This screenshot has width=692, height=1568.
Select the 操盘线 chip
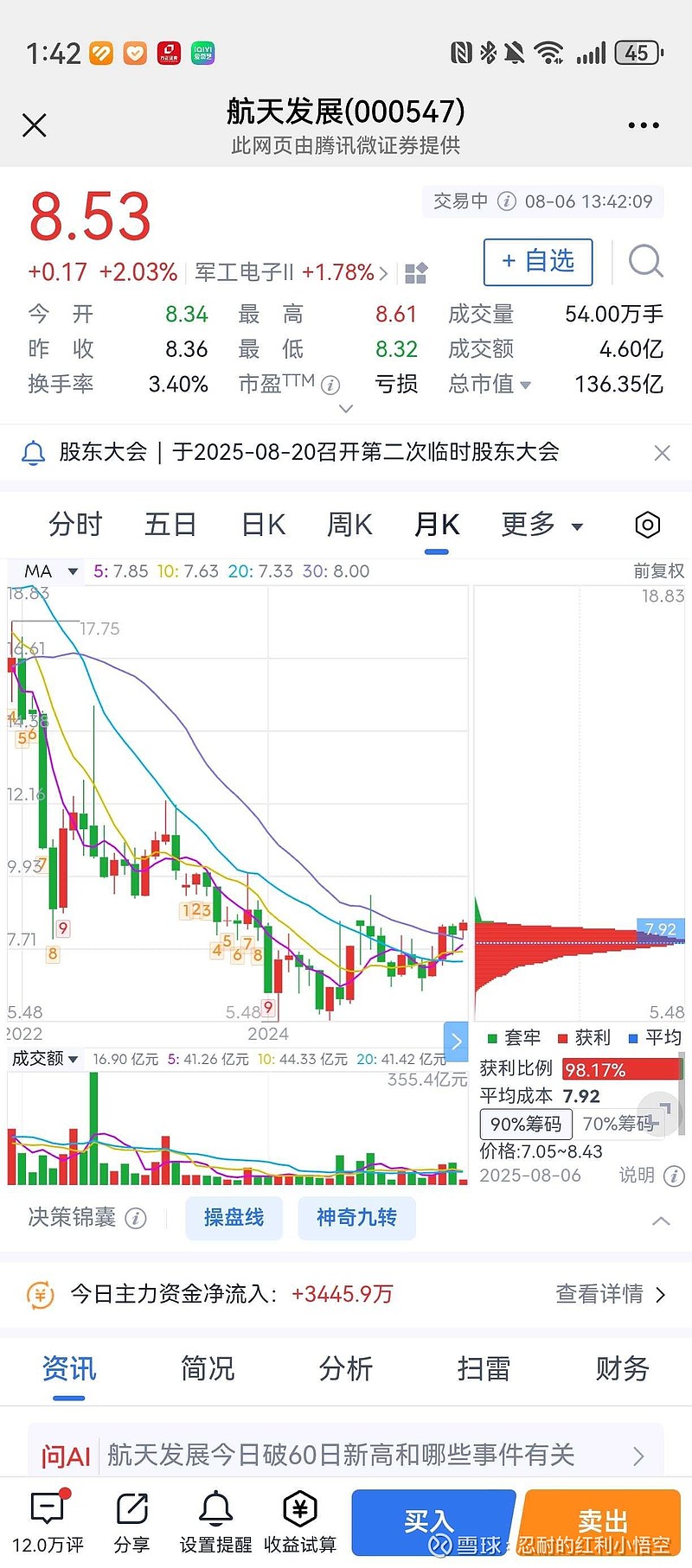pos(234,1218)
